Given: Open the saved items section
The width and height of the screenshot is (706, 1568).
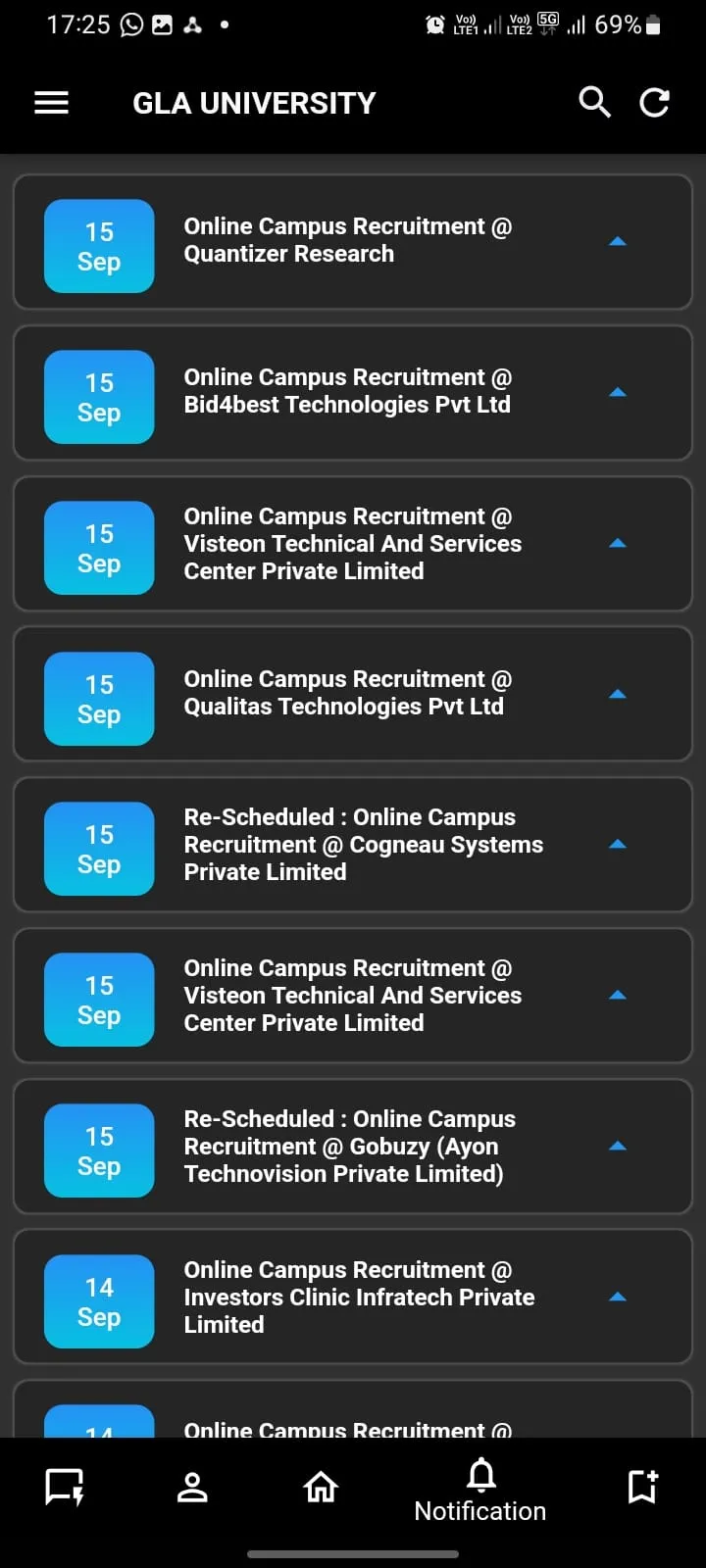Looking at the screenshot, I should (641, 1487).
